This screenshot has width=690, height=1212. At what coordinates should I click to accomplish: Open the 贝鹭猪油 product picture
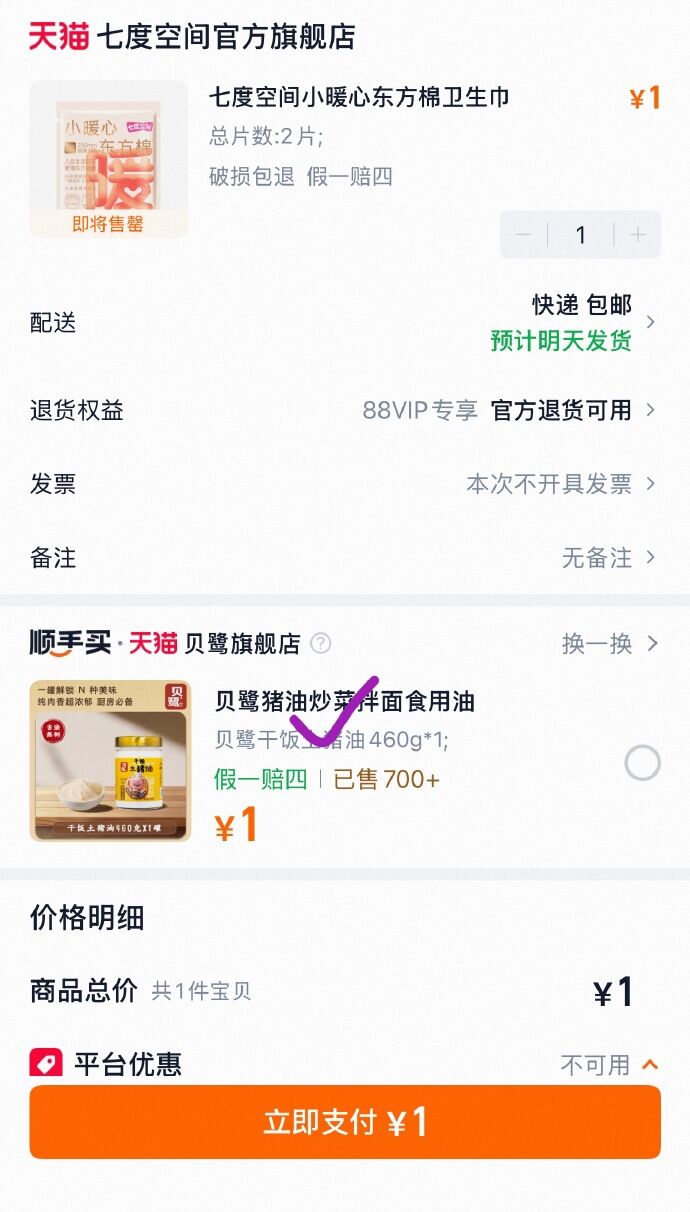pyautogui.click(x=110, y=761)
